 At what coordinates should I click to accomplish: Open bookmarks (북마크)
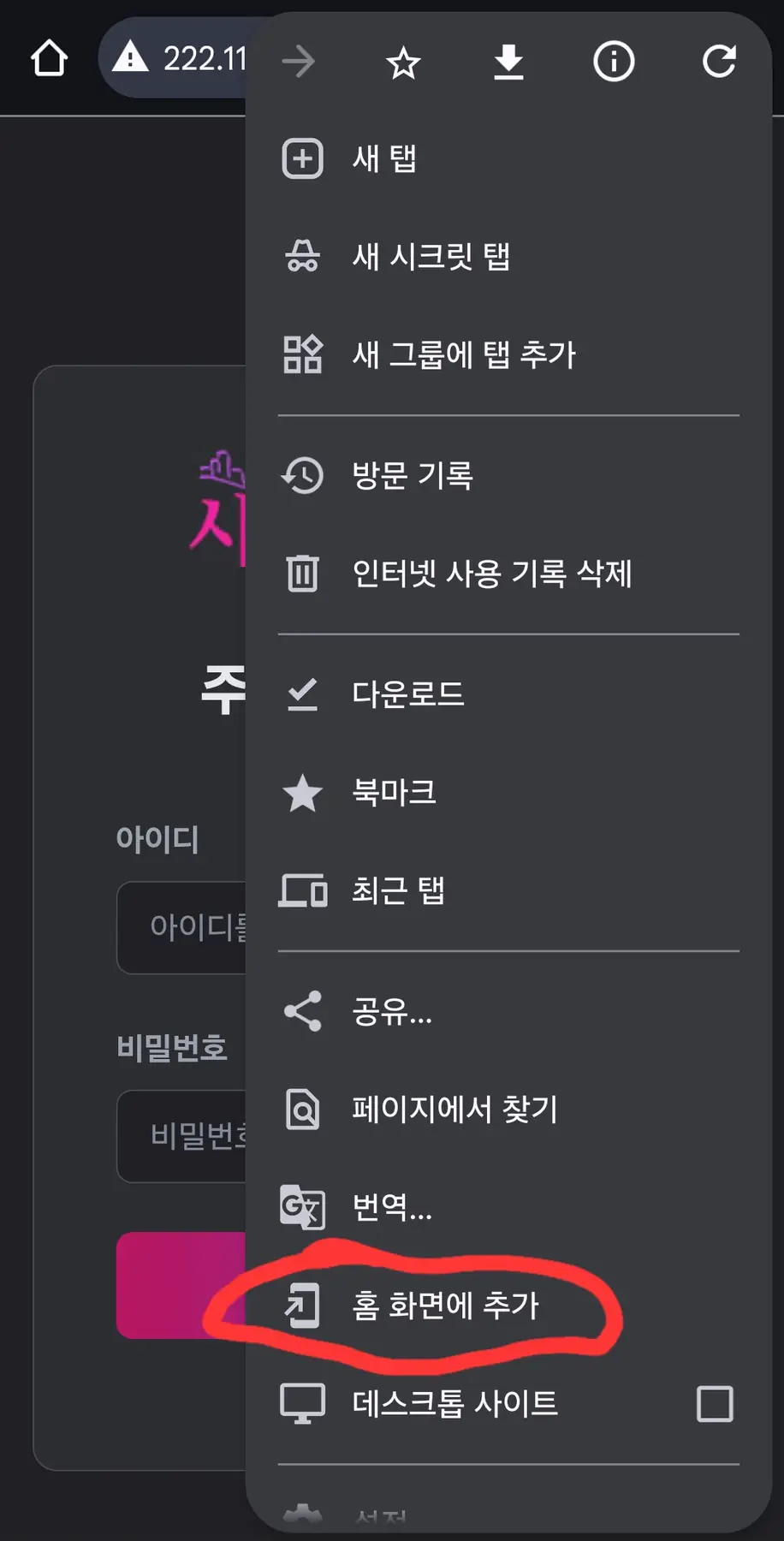pos(394,792)
